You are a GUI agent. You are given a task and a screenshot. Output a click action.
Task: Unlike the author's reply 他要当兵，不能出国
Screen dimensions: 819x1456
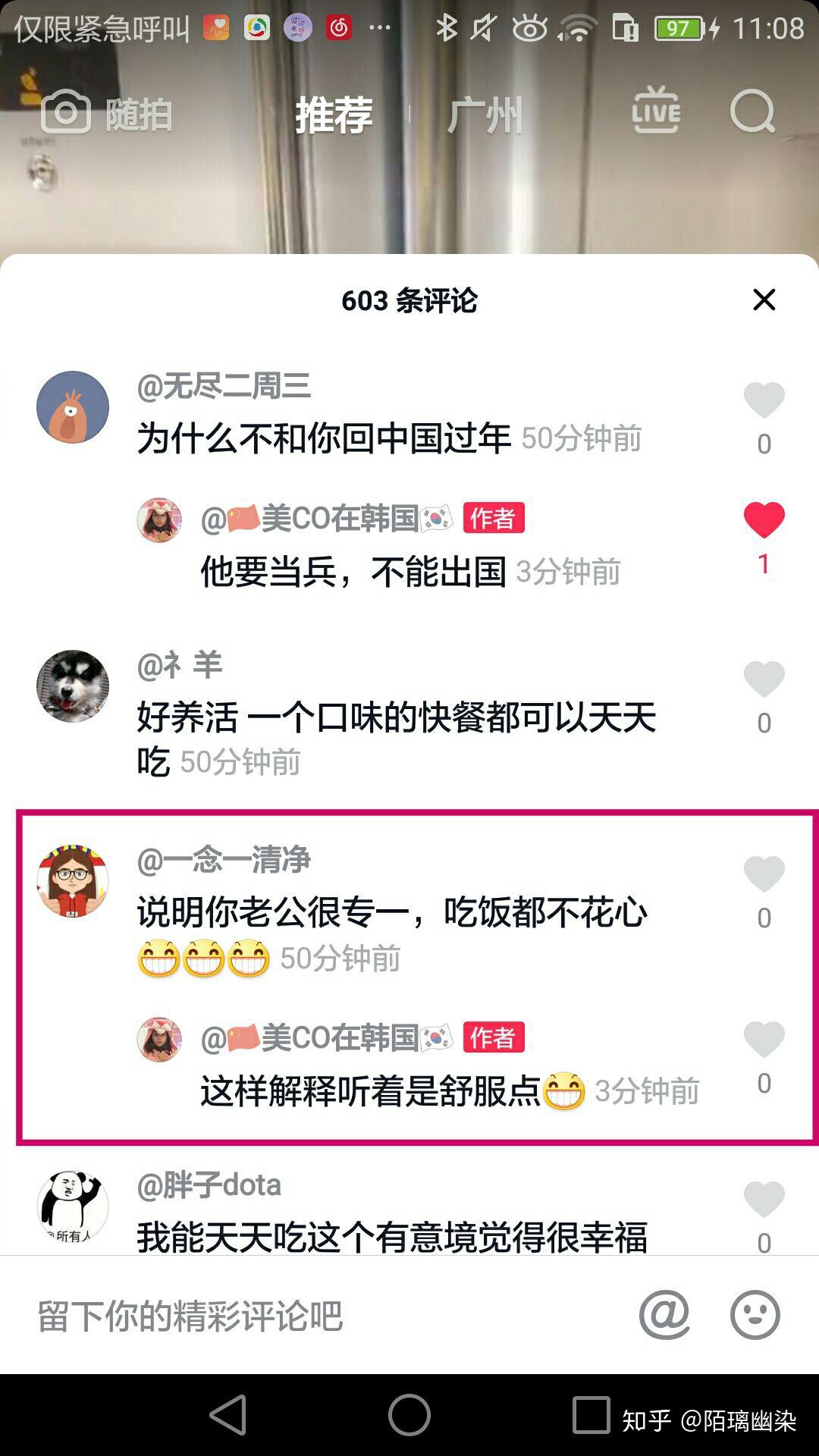[x=764, y=520]
